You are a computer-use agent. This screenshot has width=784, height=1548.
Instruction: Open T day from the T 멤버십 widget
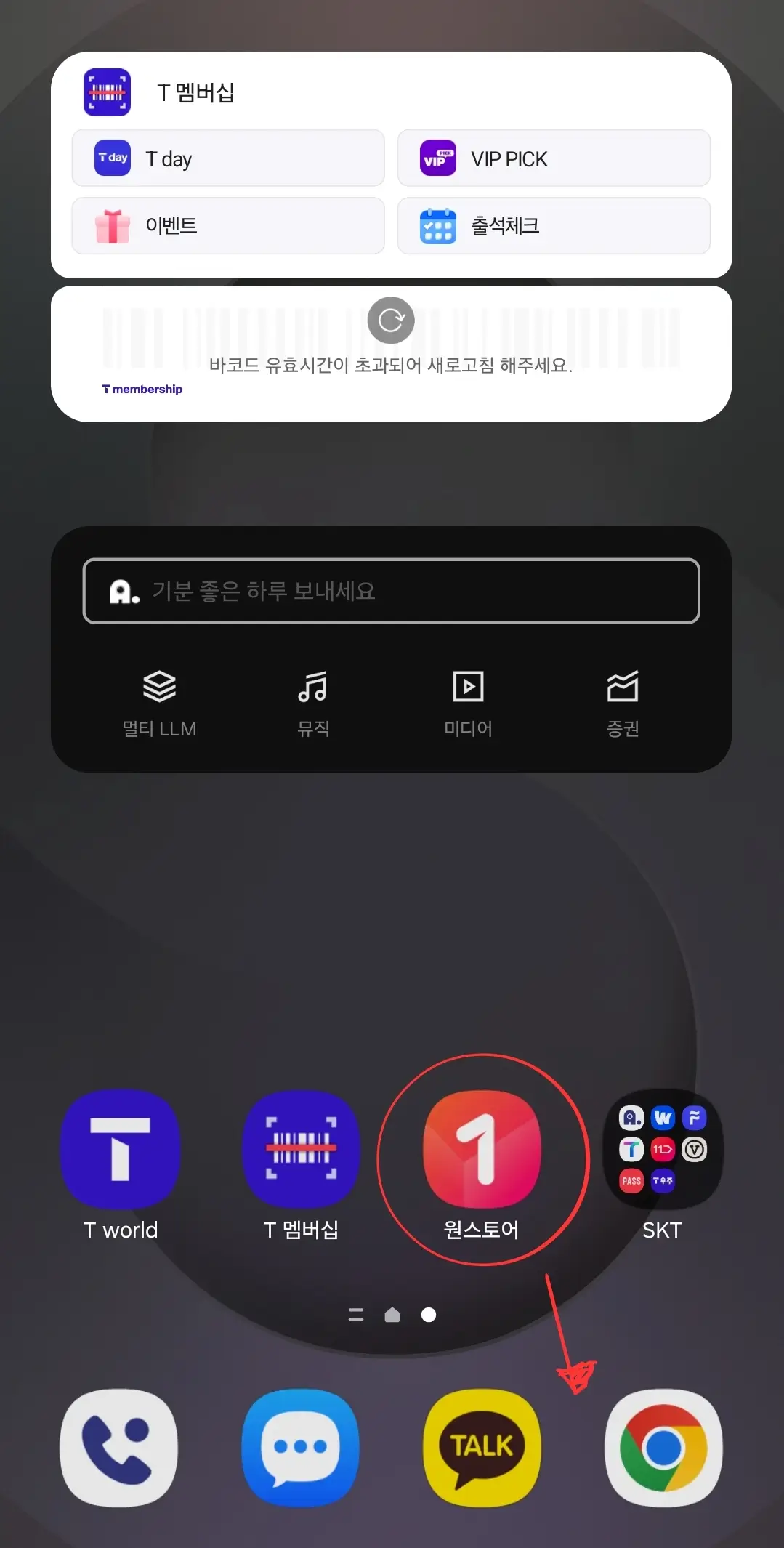(227, 158)
